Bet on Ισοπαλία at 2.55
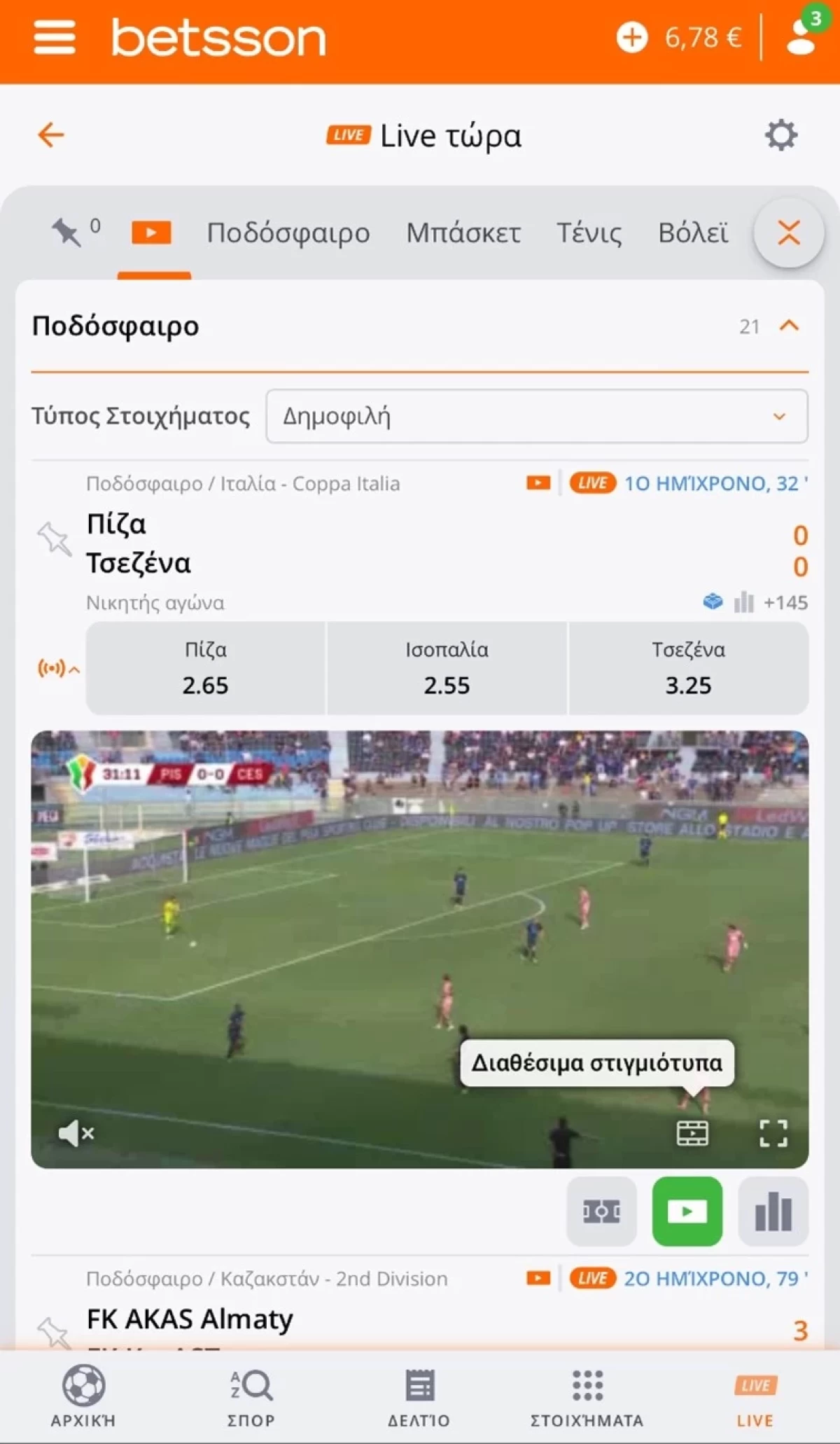 tap(447, 668)
